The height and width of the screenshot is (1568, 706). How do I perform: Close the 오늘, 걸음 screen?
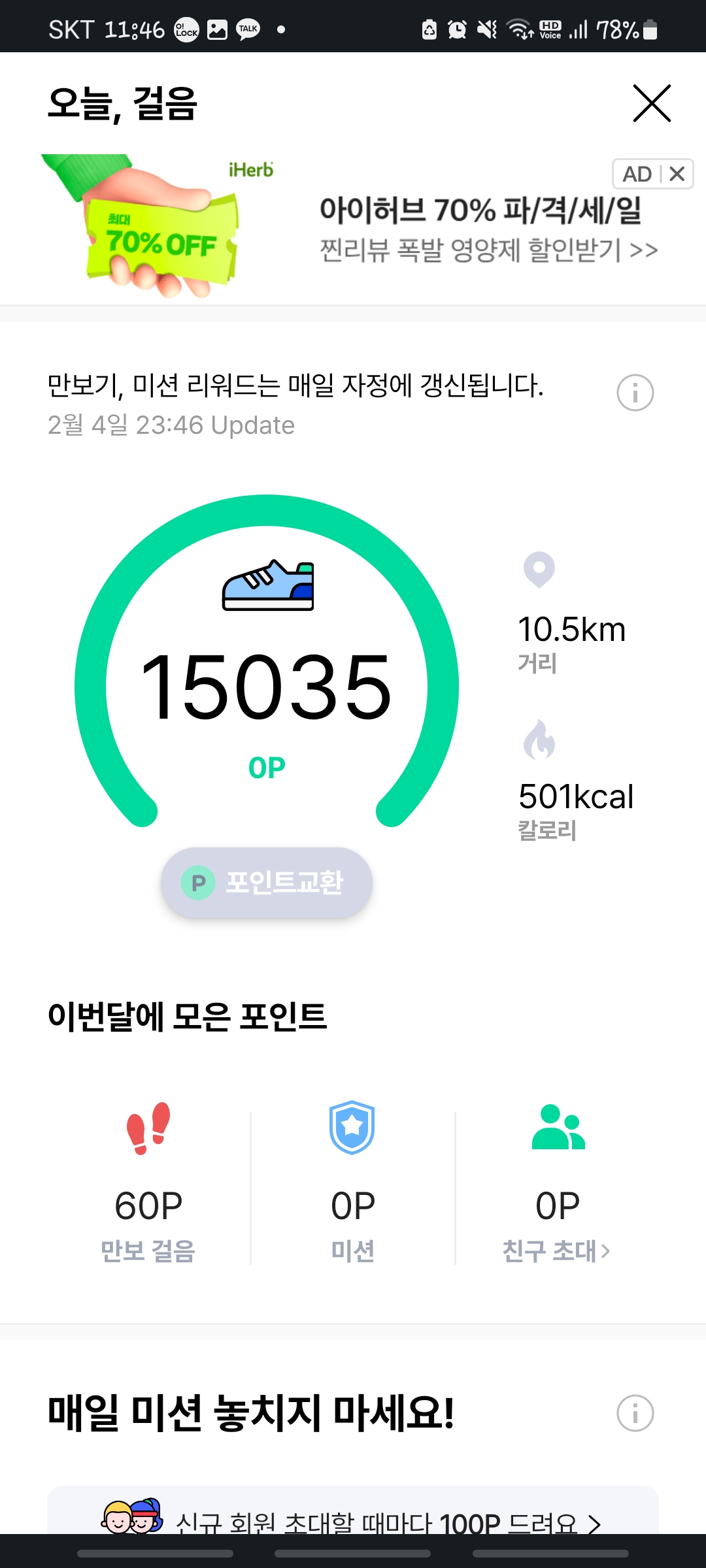coord(652,103)
